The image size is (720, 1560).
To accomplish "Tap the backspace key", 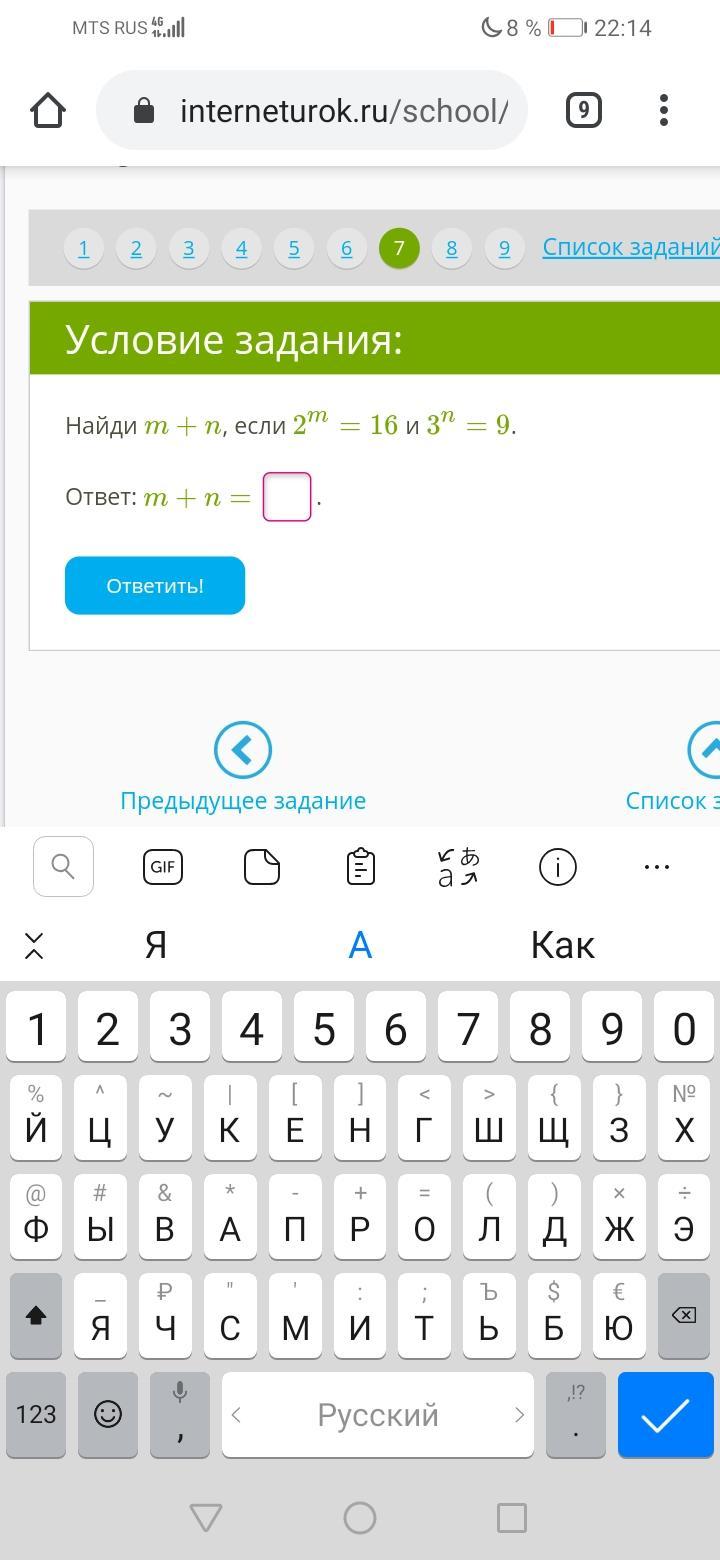I will point(684,1315).
